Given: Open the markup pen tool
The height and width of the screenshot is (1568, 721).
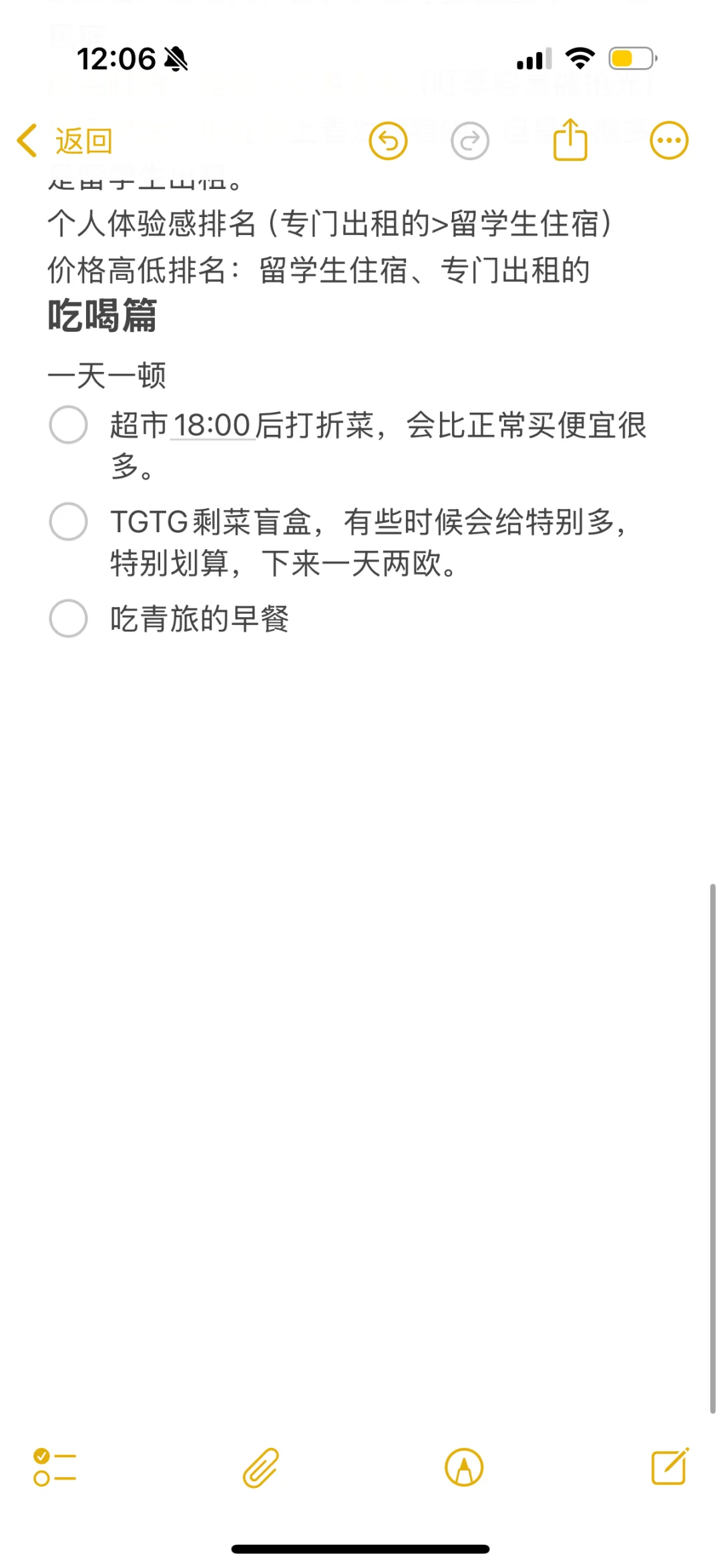Looking at the screenshot, I should point(464,1467).
